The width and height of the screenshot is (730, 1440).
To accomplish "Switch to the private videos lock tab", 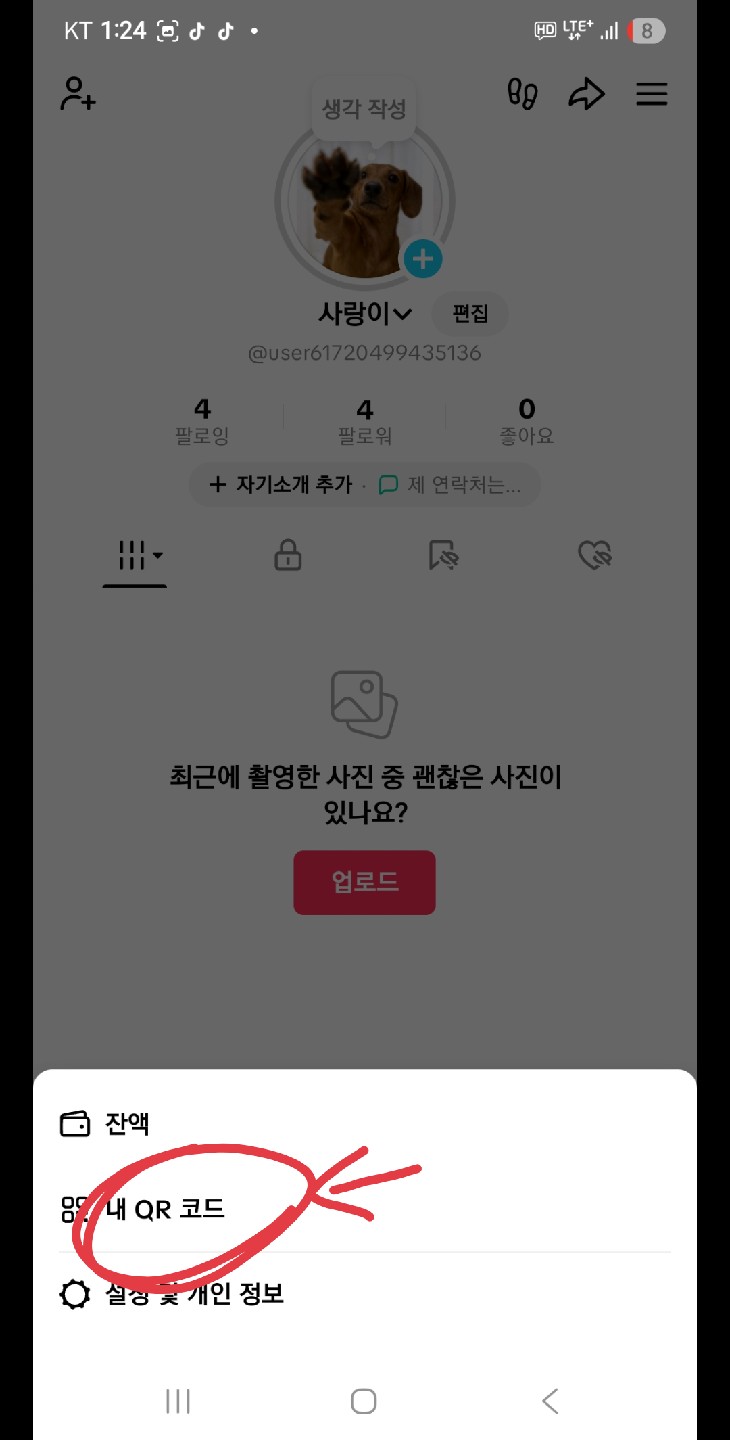I will point(288,555).
